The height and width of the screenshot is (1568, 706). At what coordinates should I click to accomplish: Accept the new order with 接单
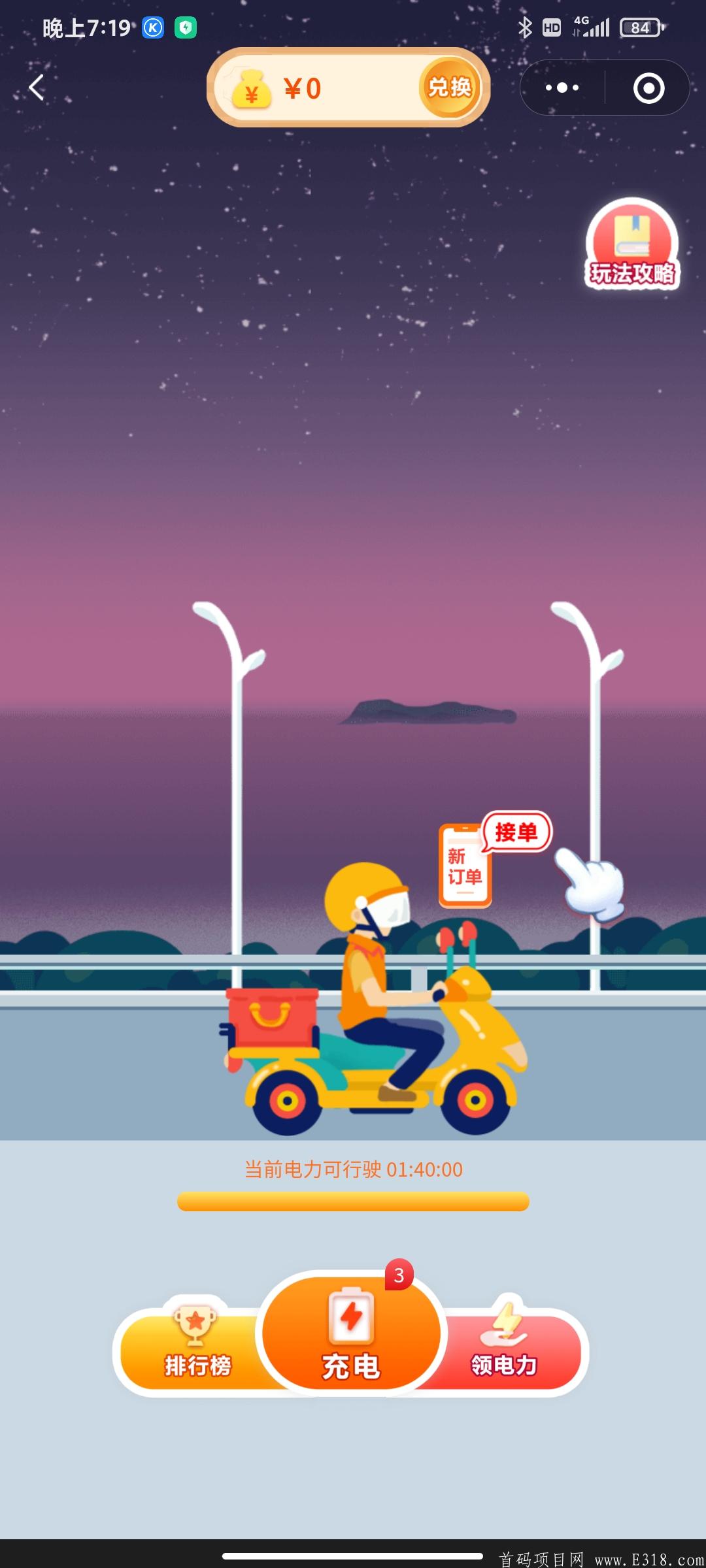pos(516,832)
